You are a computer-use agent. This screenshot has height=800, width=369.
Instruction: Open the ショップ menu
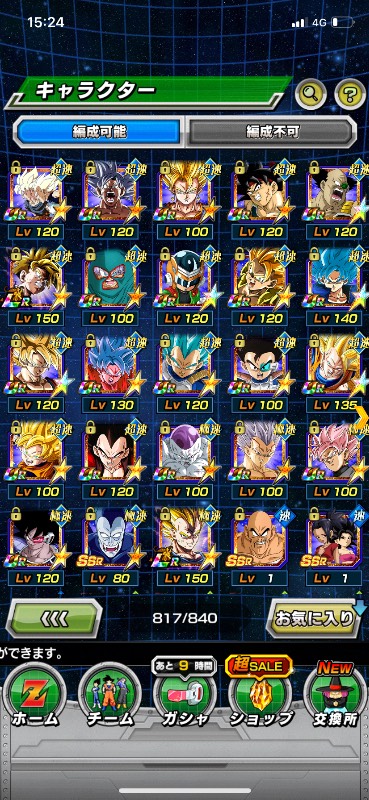(260, 696)
